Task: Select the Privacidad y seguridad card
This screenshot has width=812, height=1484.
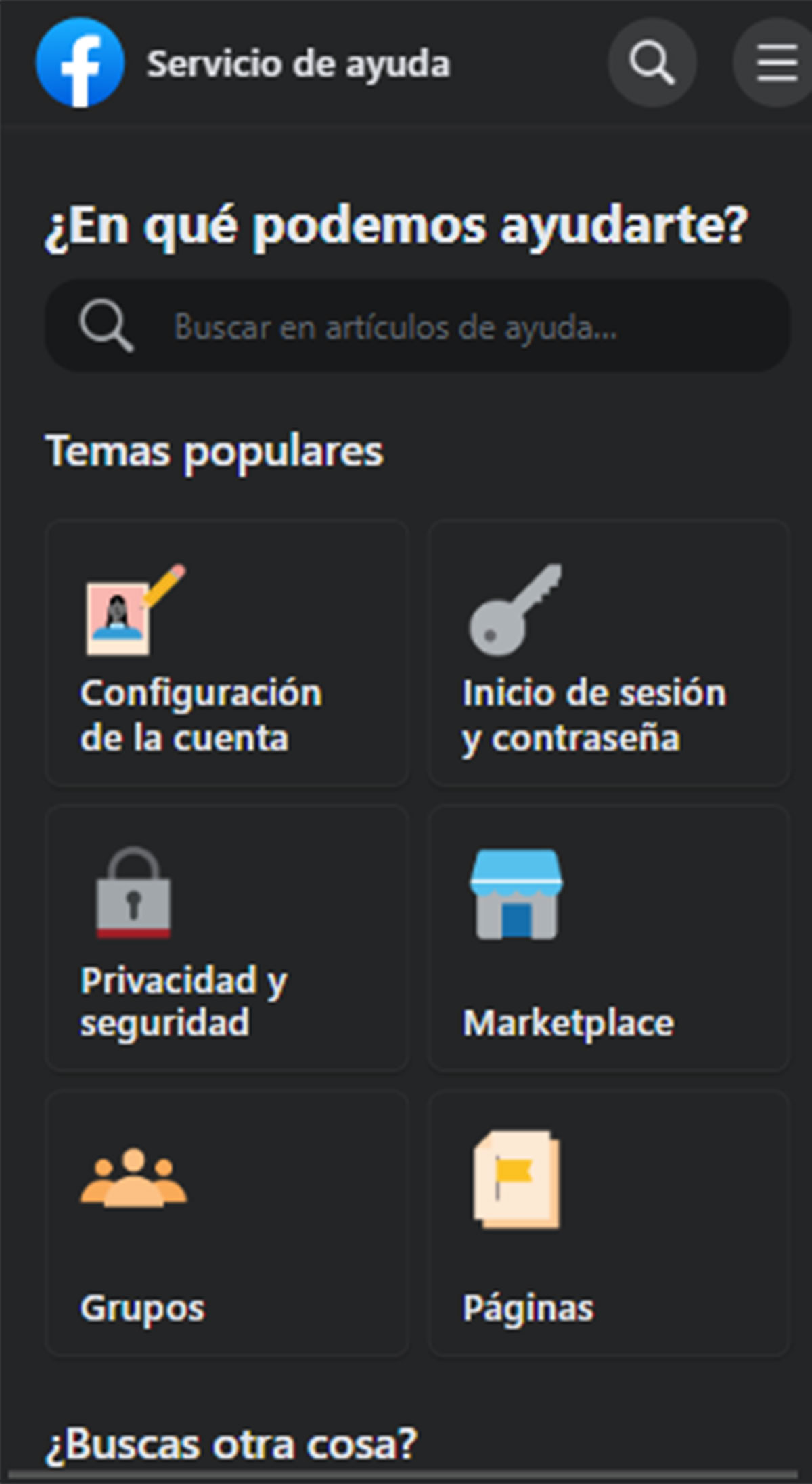Action: (227, 938)
